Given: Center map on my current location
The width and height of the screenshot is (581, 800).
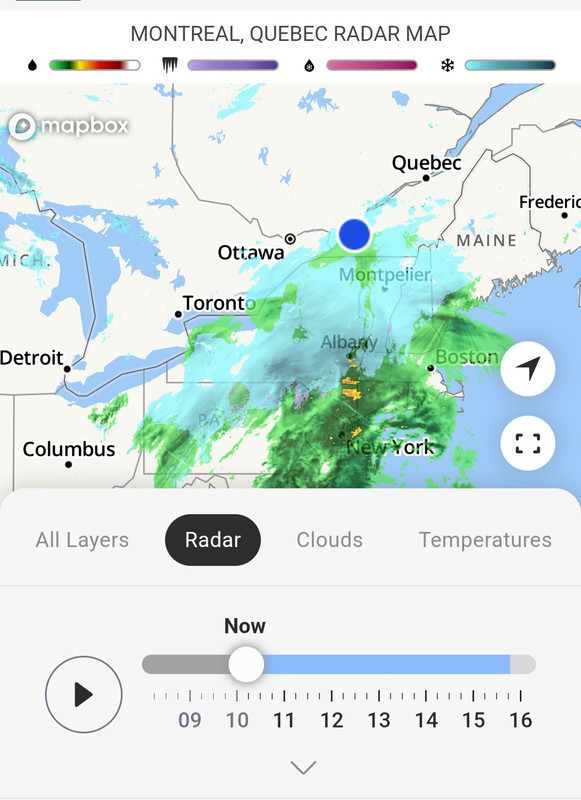Looking at the screenshot, I should [528, 368].
